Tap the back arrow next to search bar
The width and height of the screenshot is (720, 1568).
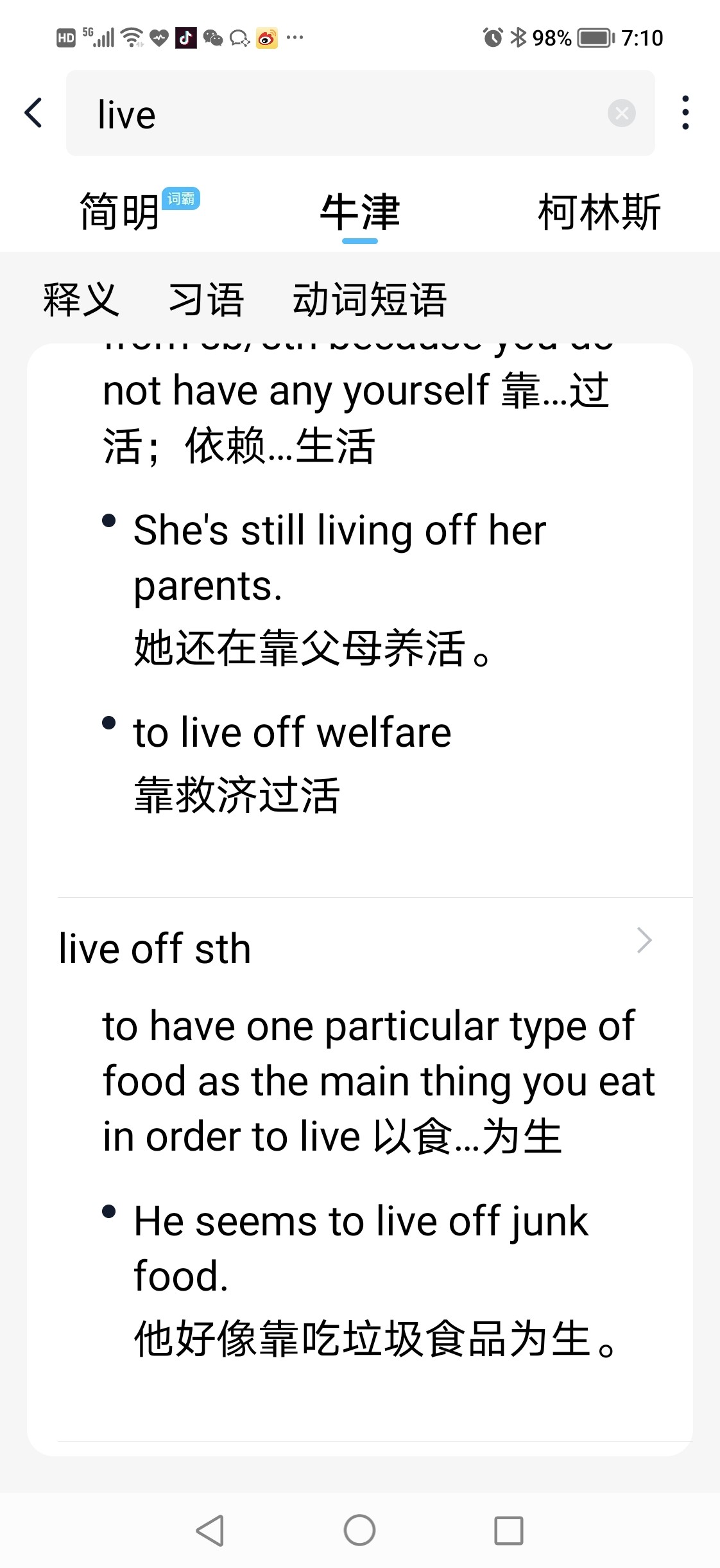coord(33,113)
